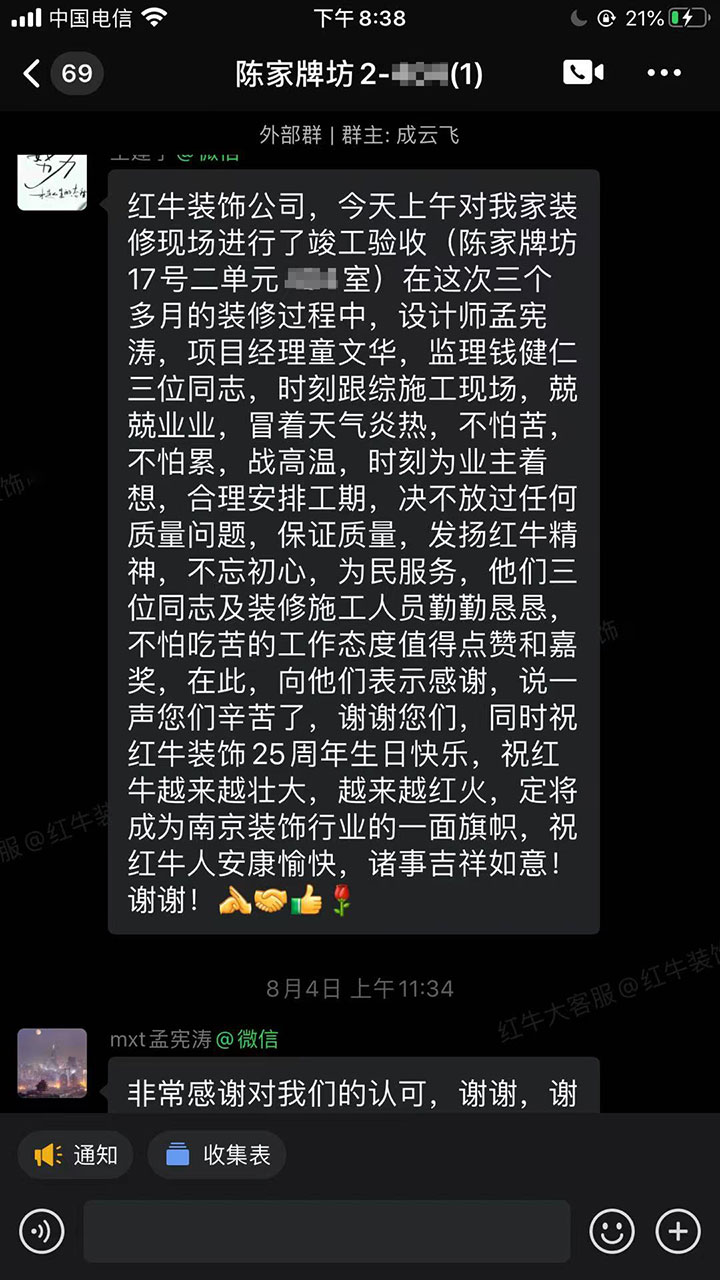The width and height of the screenshot is (720, 1280).
Task: Start a video call in group
Action: pyautogui.click(x=583, y=73)
